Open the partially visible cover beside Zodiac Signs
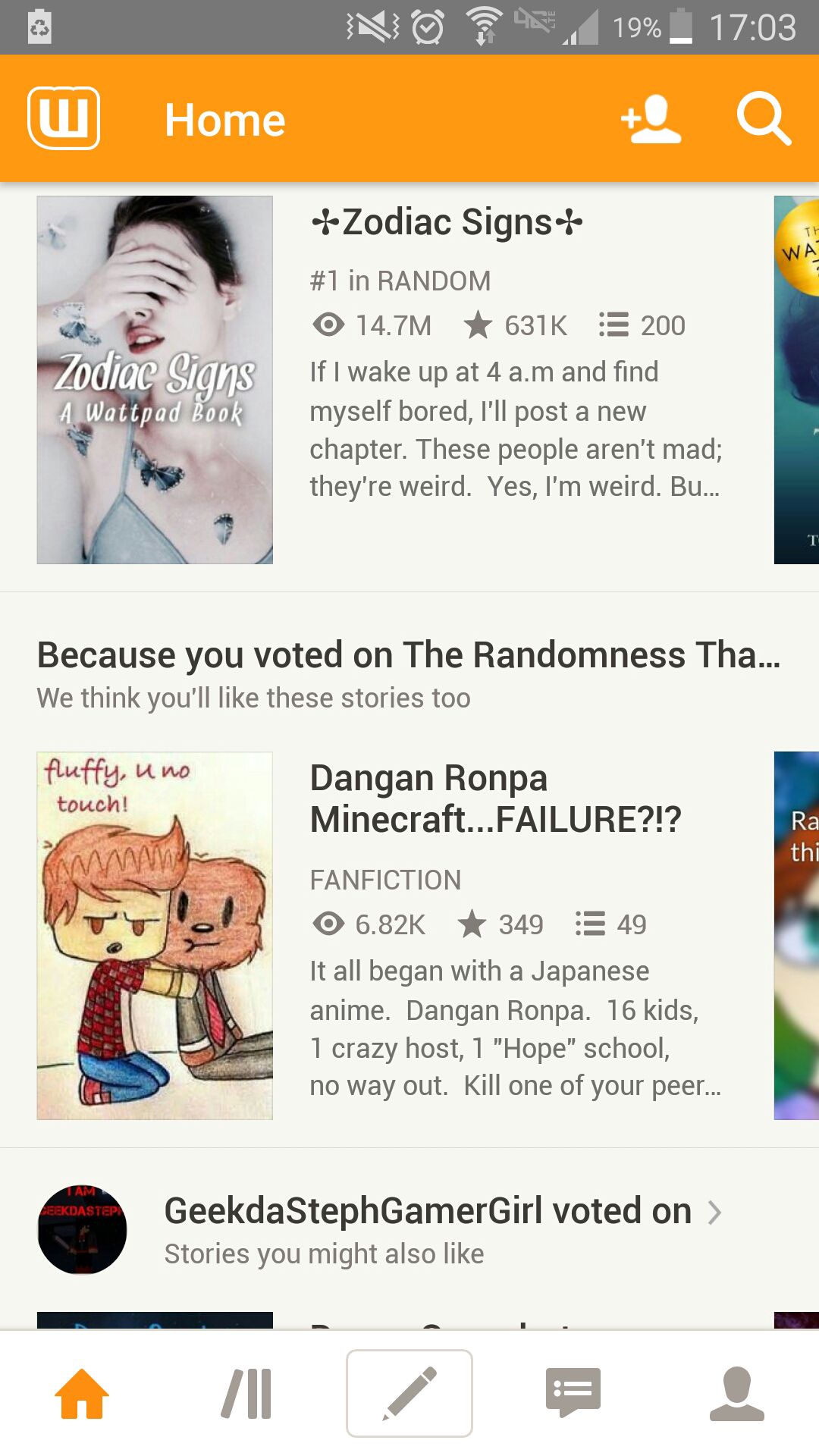The width and height of the screenshot is (819, 1456). pyautogui.click(x=796, y=380)
